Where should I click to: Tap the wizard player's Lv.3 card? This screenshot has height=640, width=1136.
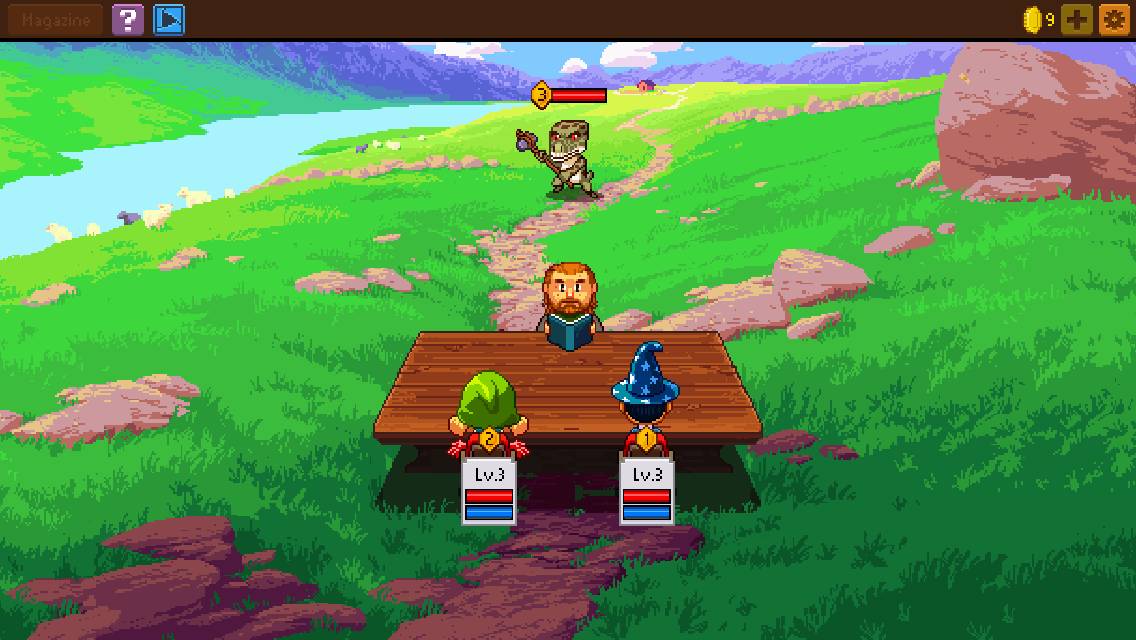[x=647, y=490]
